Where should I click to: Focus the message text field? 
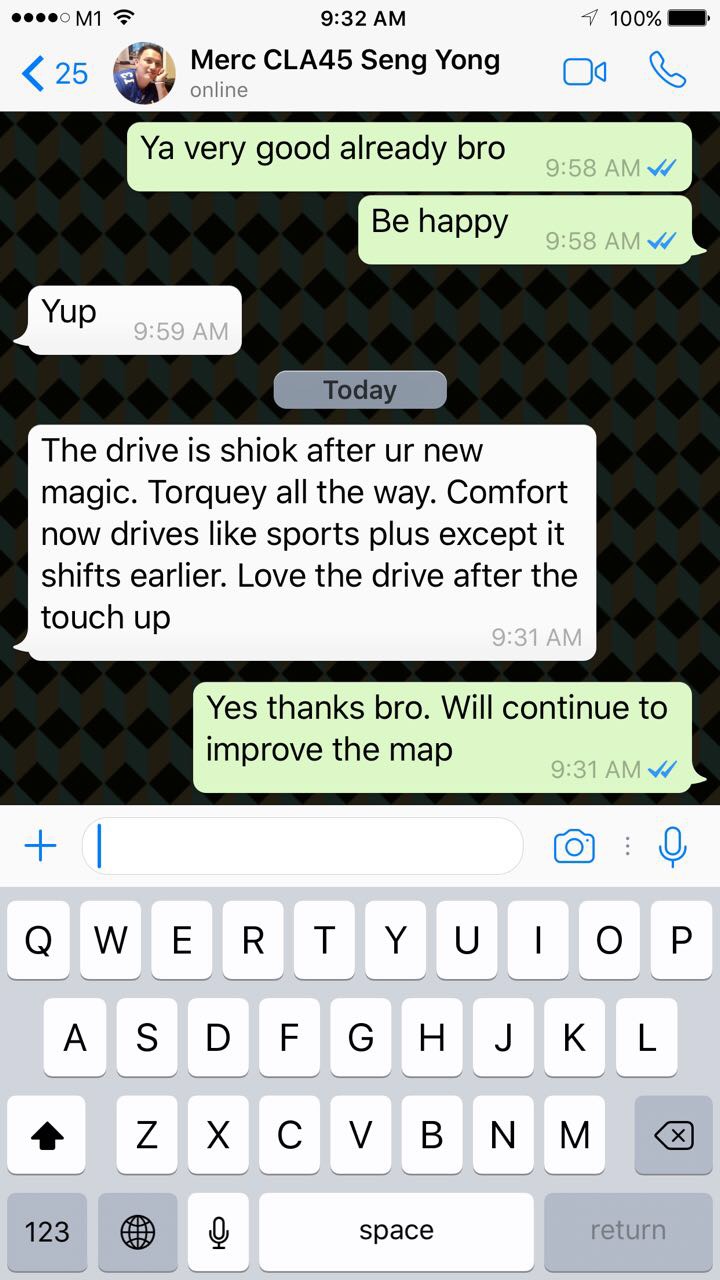click(303, 847)
